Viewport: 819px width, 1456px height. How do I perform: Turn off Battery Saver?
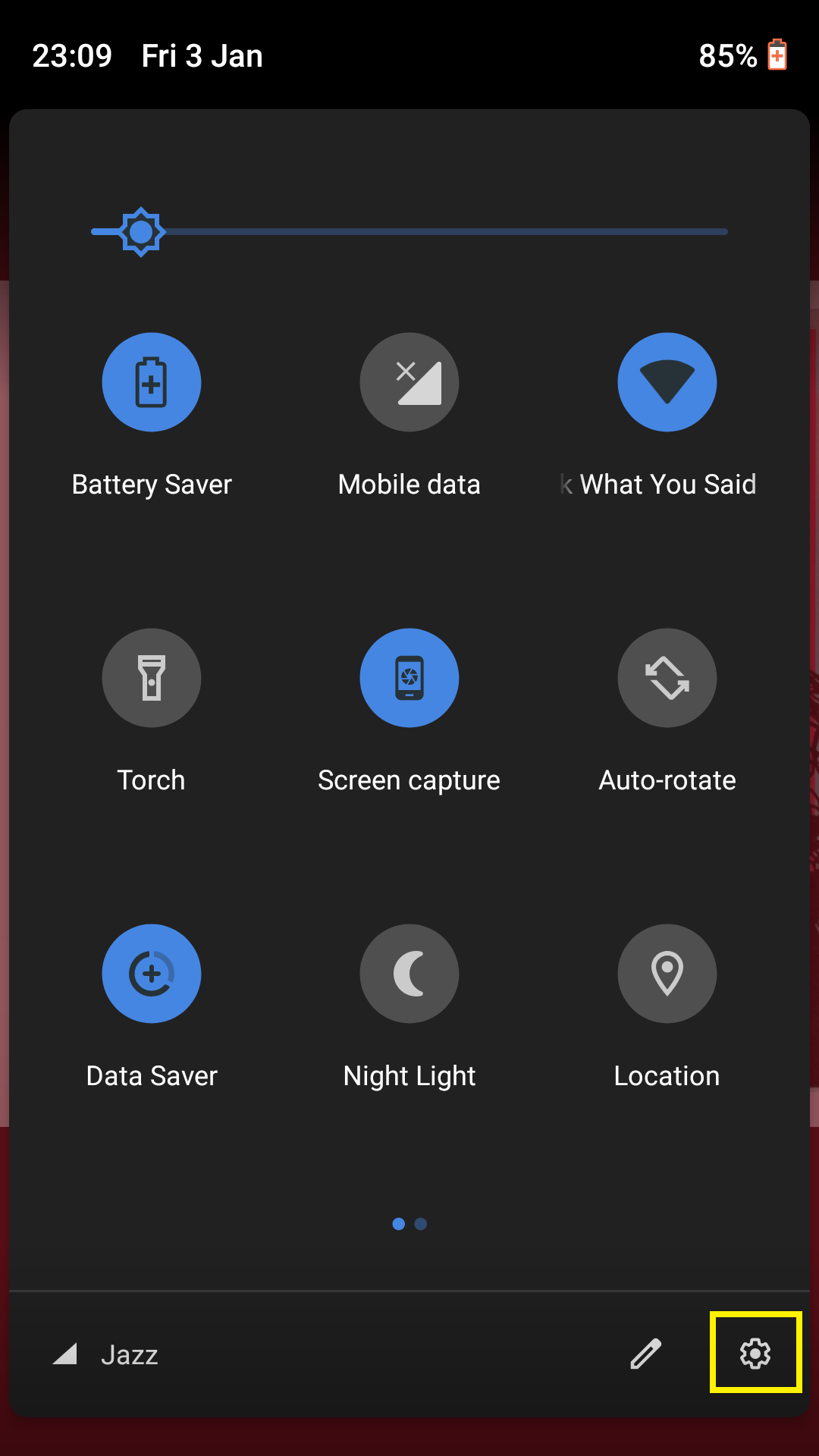(152, 382)
